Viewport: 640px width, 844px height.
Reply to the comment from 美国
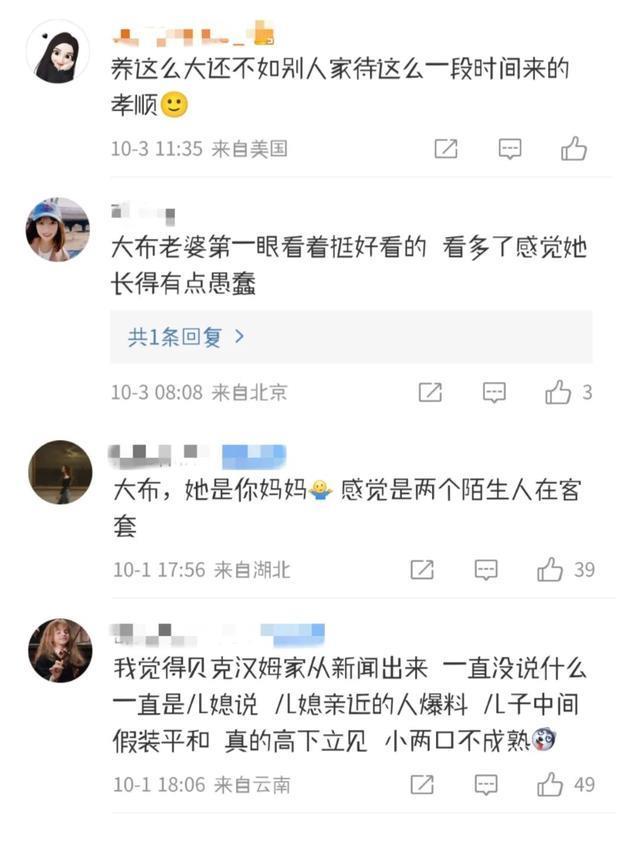tap(510, 149)
